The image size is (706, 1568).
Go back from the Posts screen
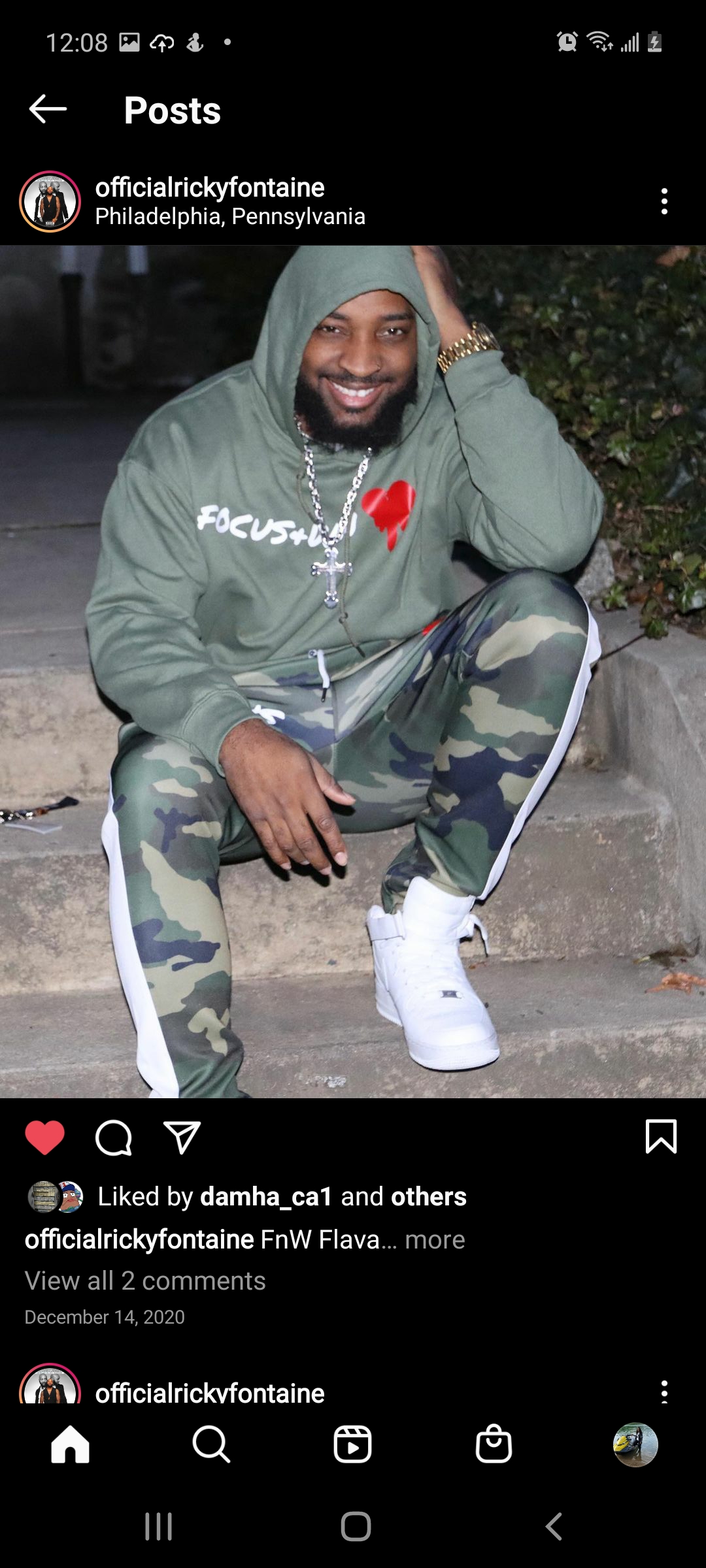pos(48,109)
